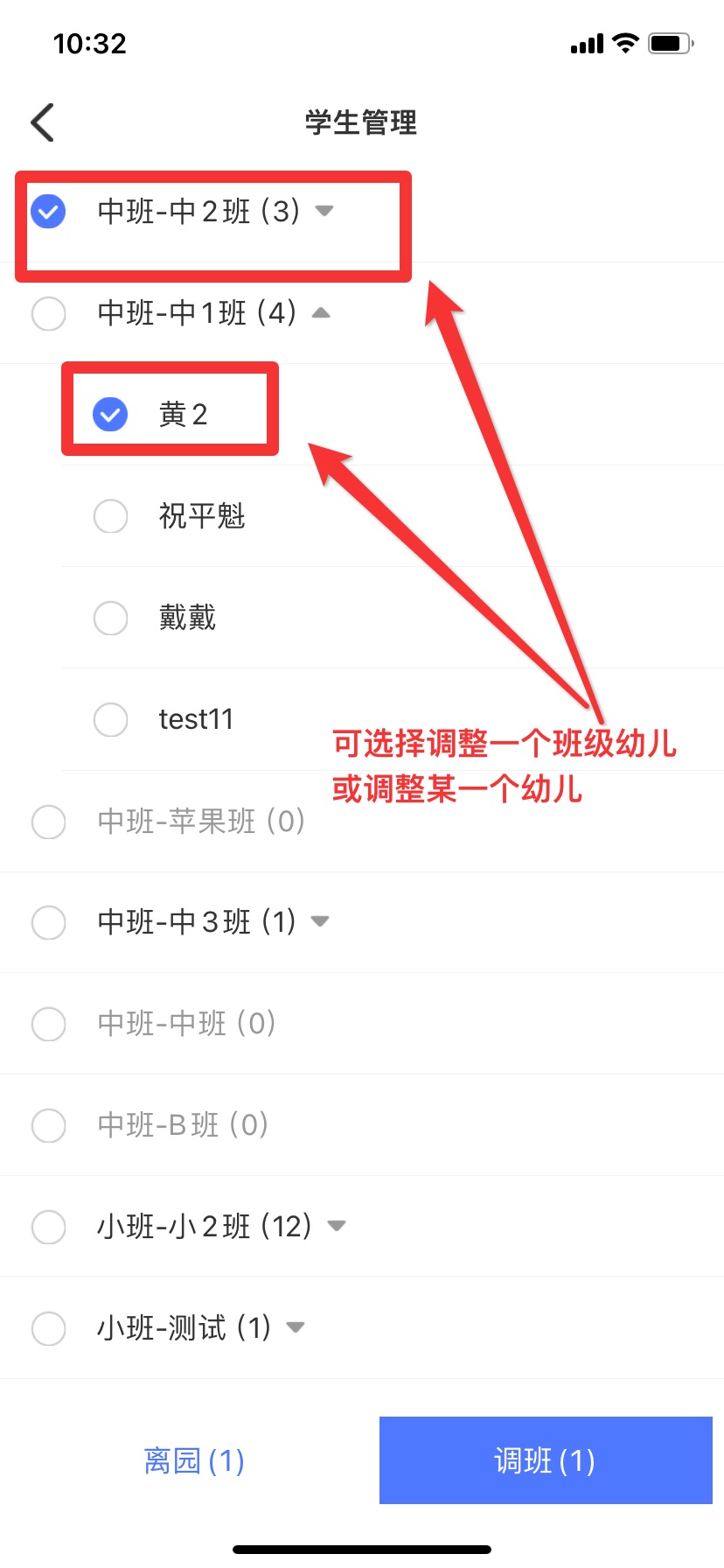Tap the 调班 (1) button

[x=546, y=1460]
